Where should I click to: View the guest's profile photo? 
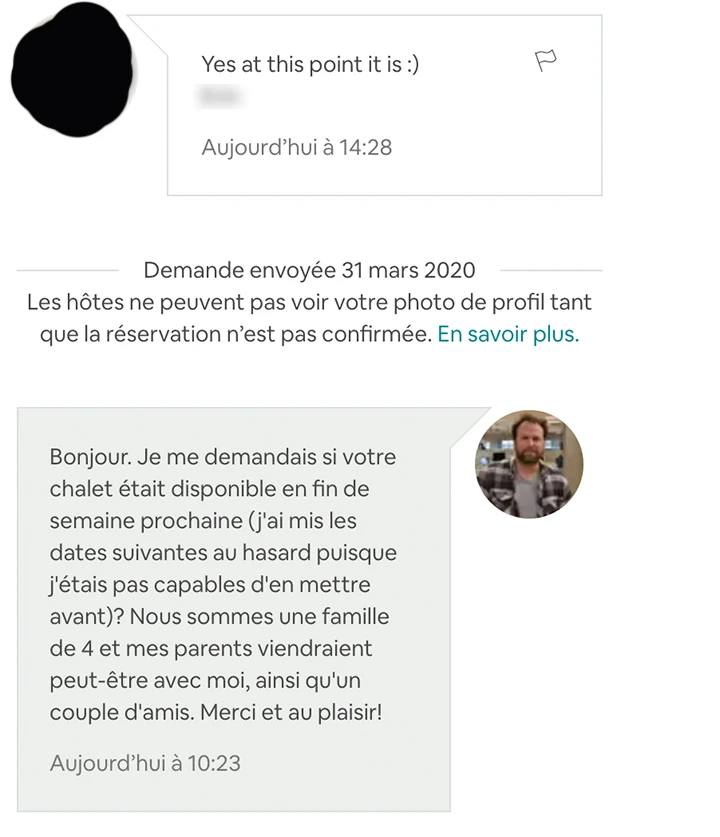click(x=528, y=464)
